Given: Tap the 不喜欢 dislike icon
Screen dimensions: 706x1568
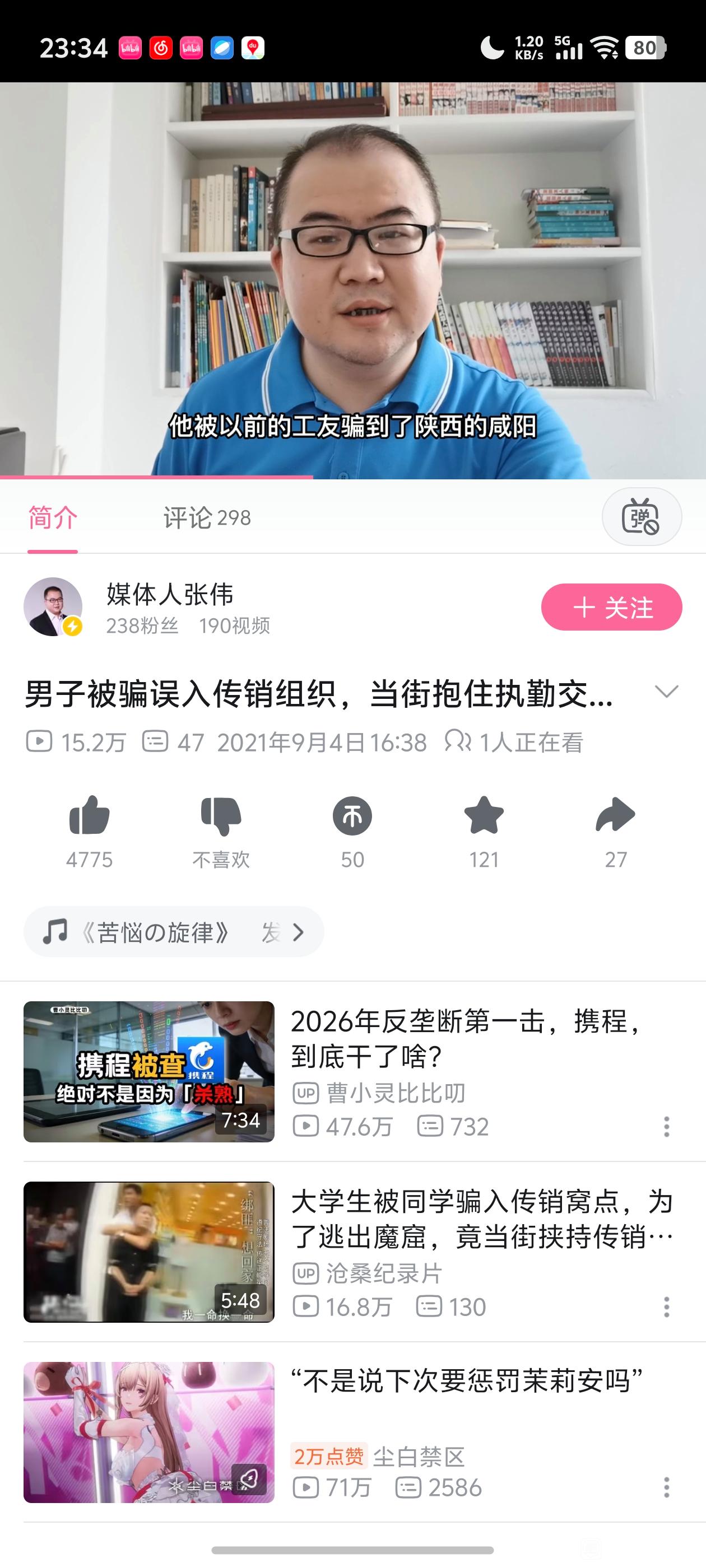Looking at the screenshot, I should [221, 816].
